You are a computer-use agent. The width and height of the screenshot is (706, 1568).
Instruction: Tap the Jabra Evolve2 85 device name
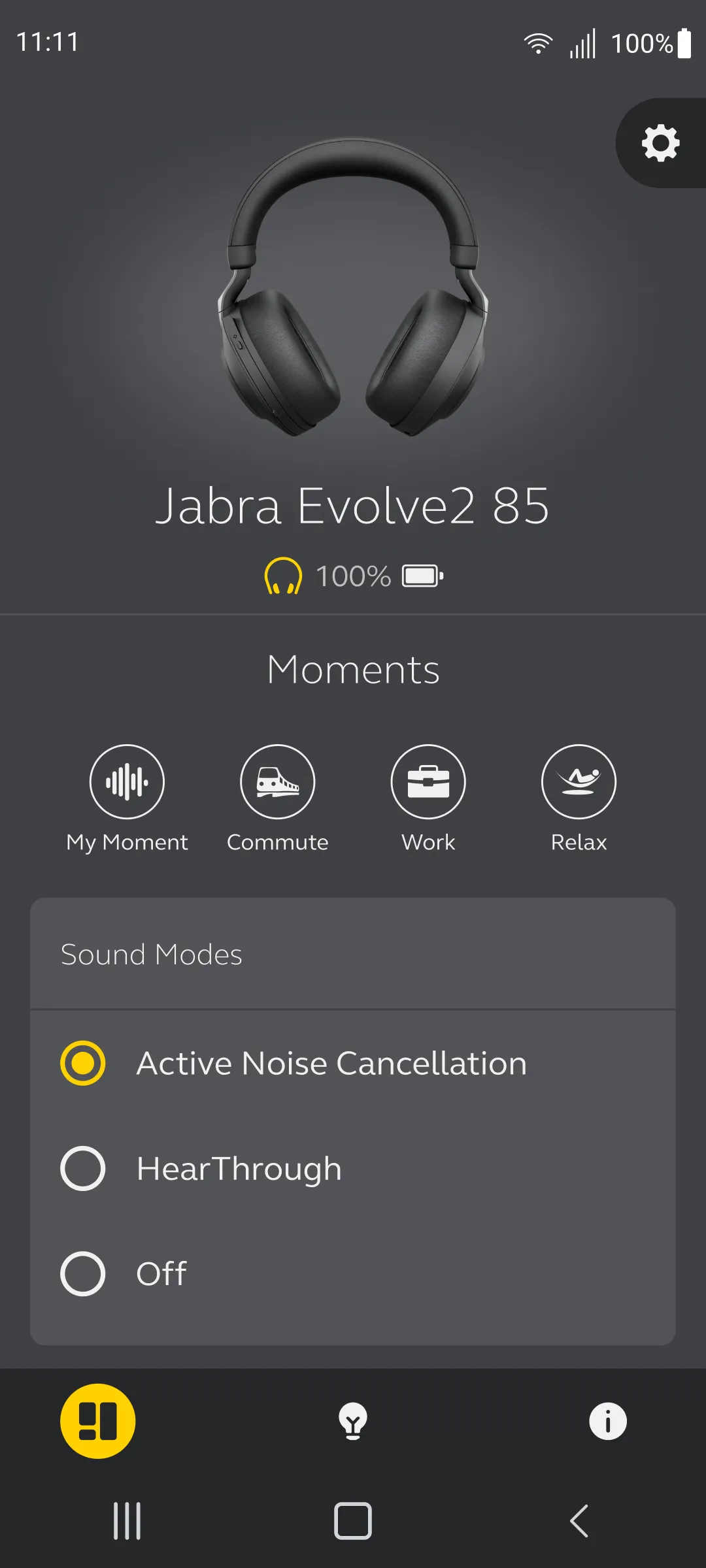(353, 506)
